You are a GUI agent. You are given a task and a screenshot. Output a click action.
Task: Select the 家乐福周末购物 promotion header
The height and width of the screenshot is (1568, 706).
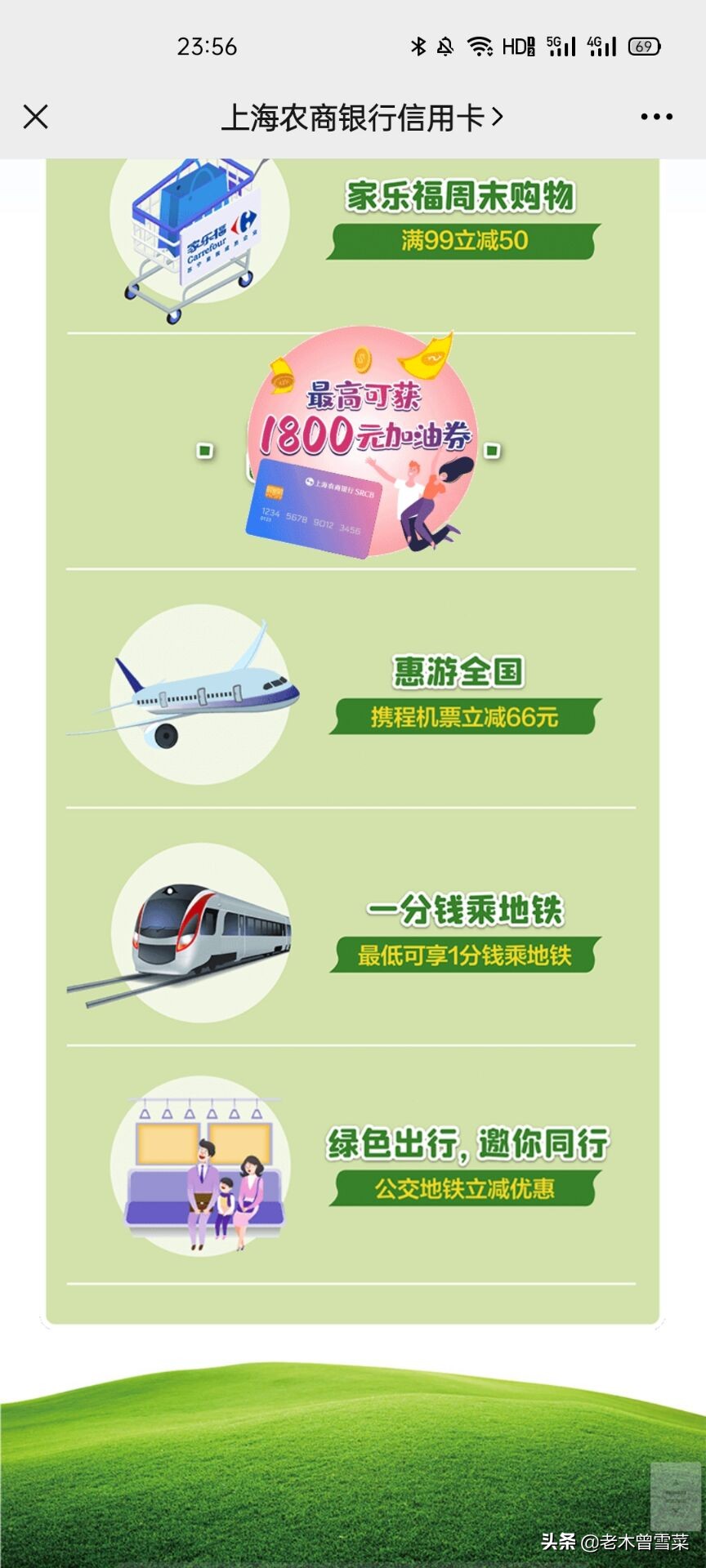point(462,196)
